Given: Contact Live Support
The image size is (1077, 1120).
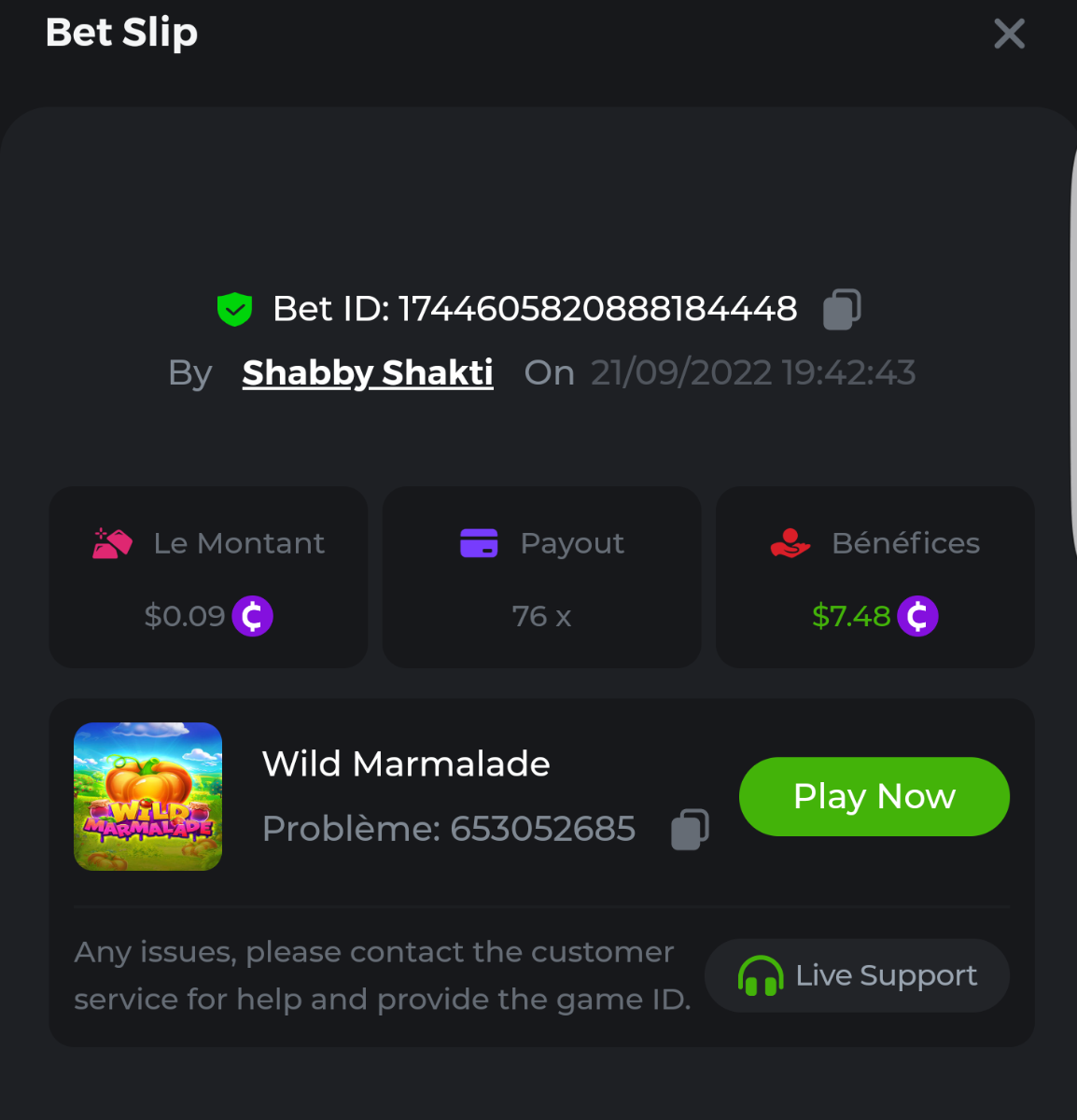Looking at the screenshot, I should (x=857, y=975).
